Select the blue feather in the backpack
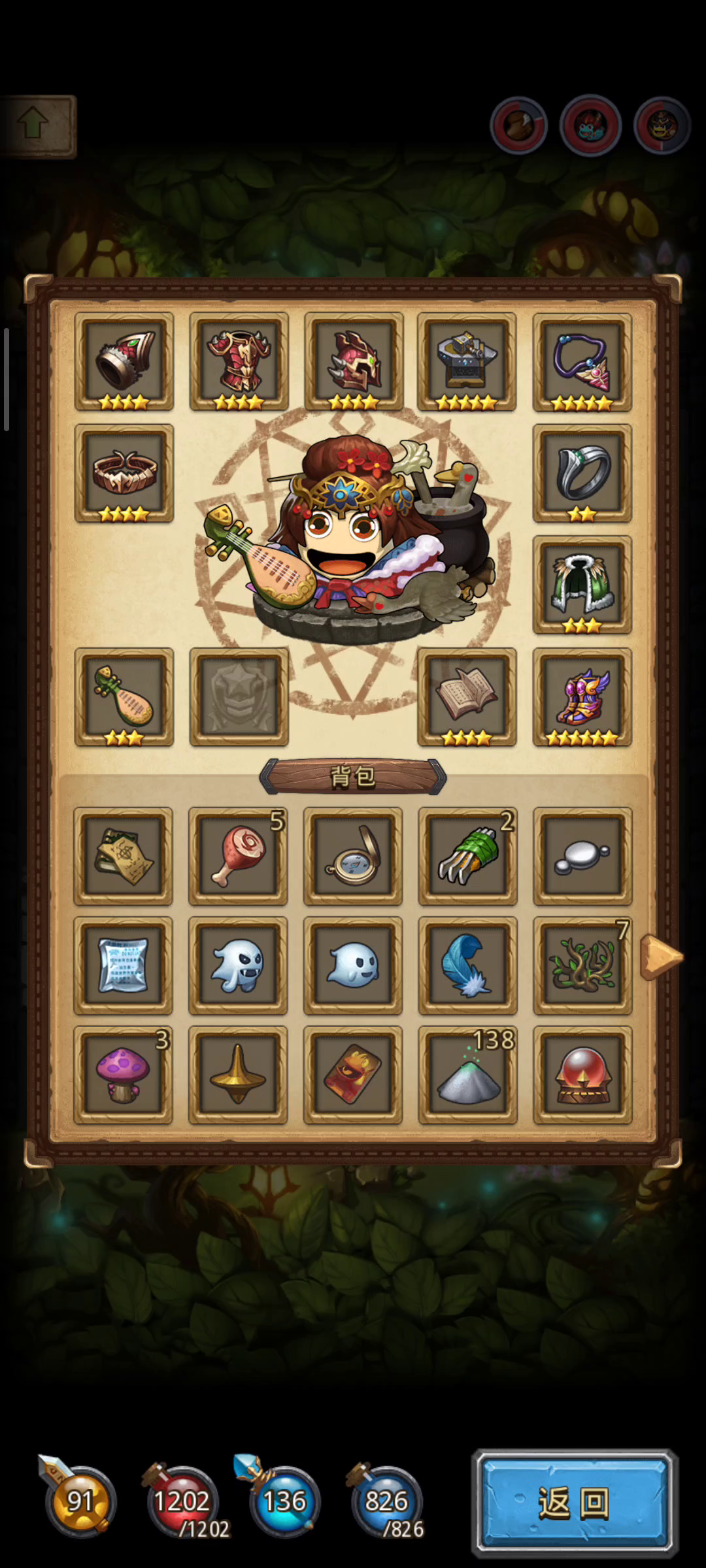The height and width of the screenshot is (1568, 706). click(x=468, y=966)
